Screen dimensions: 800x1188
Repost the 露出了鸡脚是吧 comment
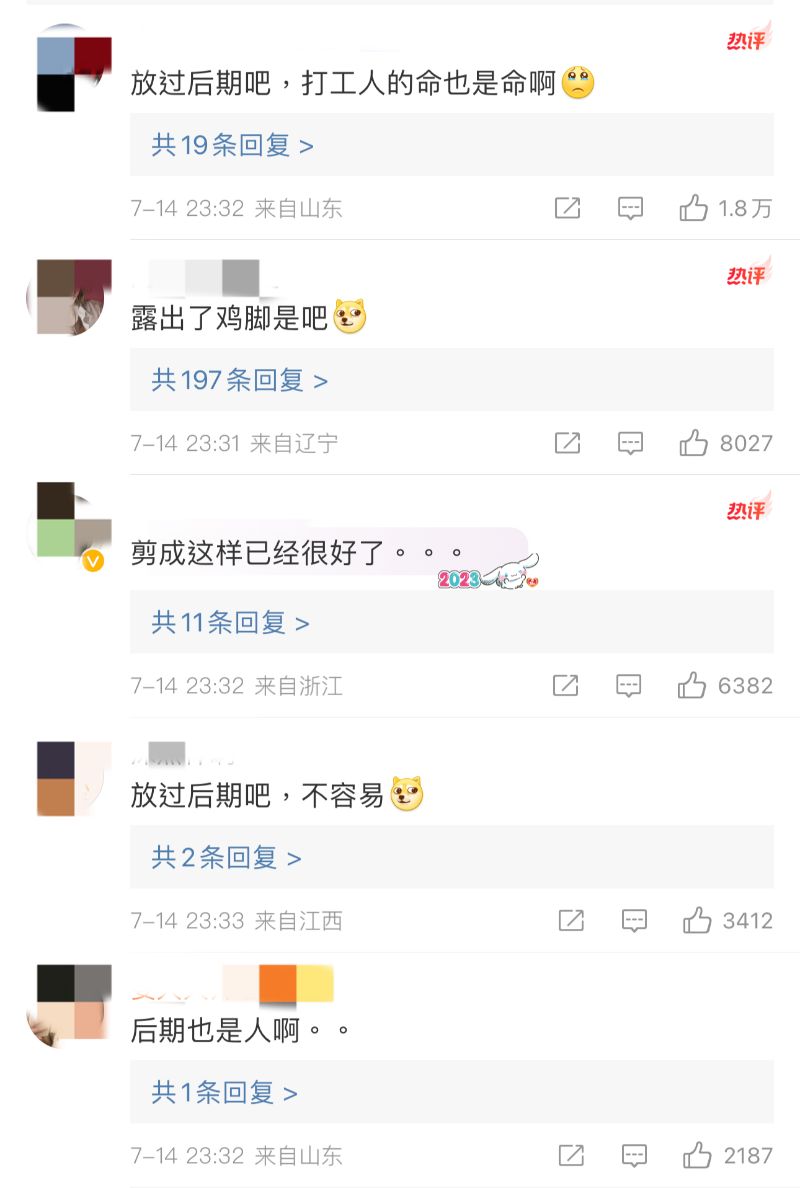(x=567, y=443)
